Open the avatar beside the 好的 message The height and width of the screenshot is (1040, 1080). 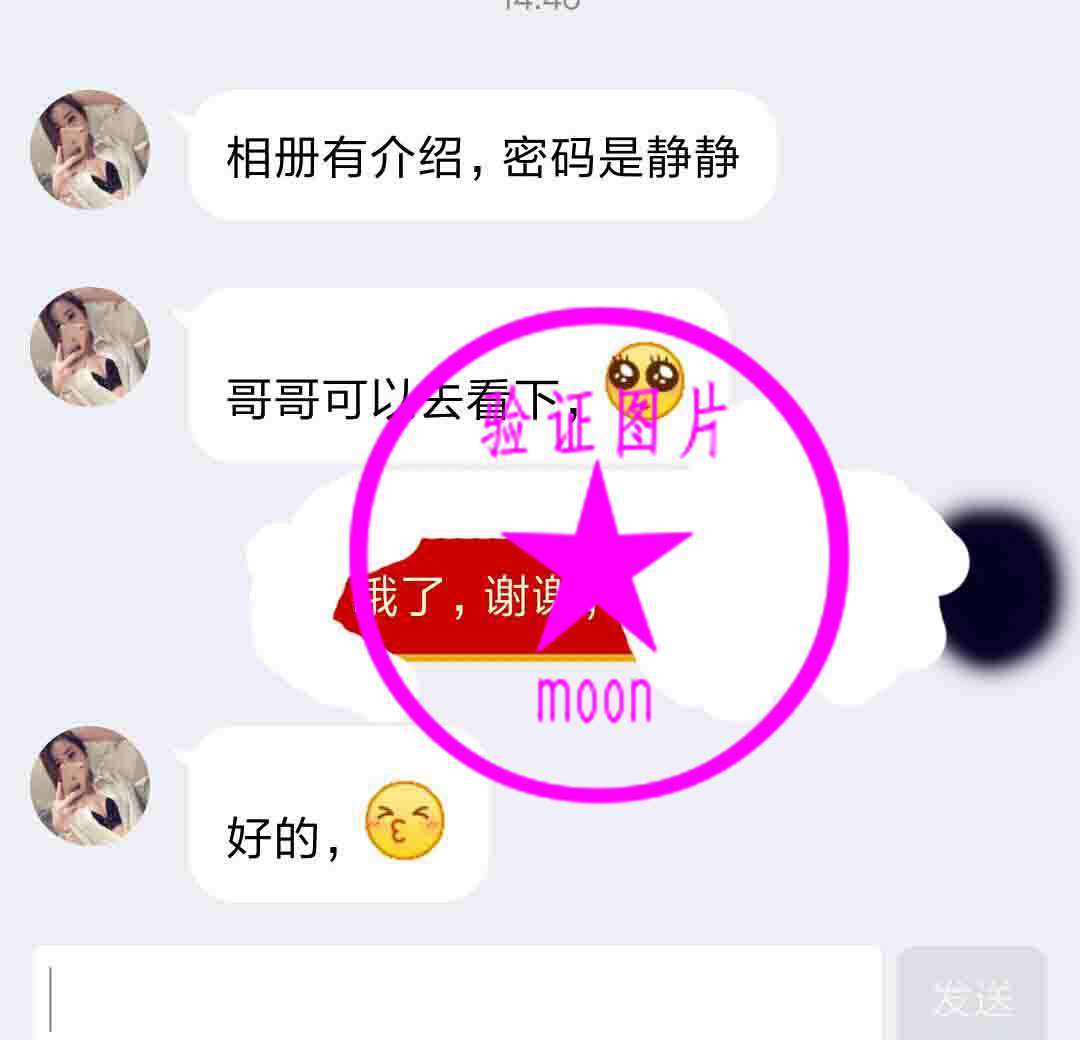pyautogui.click(x=90, y=786)
